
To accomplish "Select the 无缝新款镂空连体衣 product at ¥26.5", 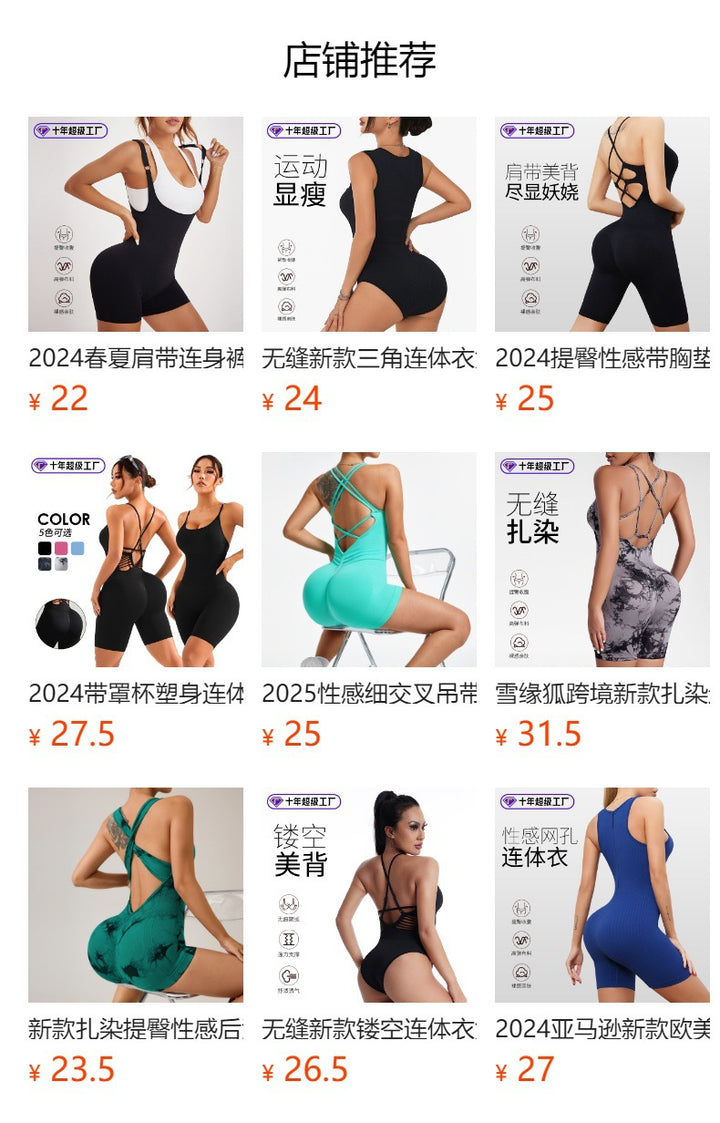I will point(369,895).
